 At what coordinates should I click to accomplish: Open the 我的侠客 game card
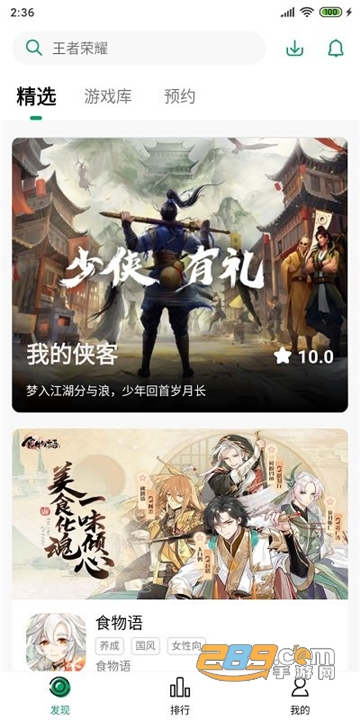[x=180, y=275]
